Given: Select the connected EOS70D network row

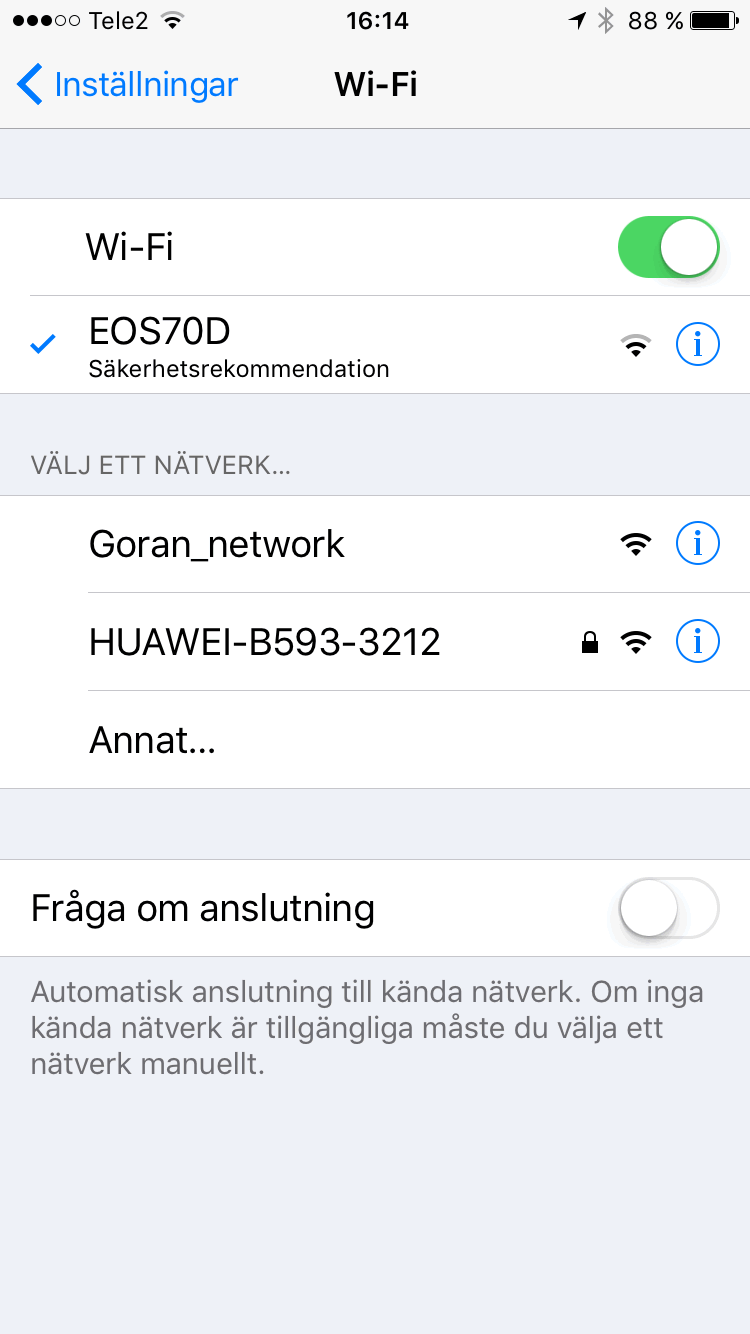Looking at the screenshot, I should (300, 345).
